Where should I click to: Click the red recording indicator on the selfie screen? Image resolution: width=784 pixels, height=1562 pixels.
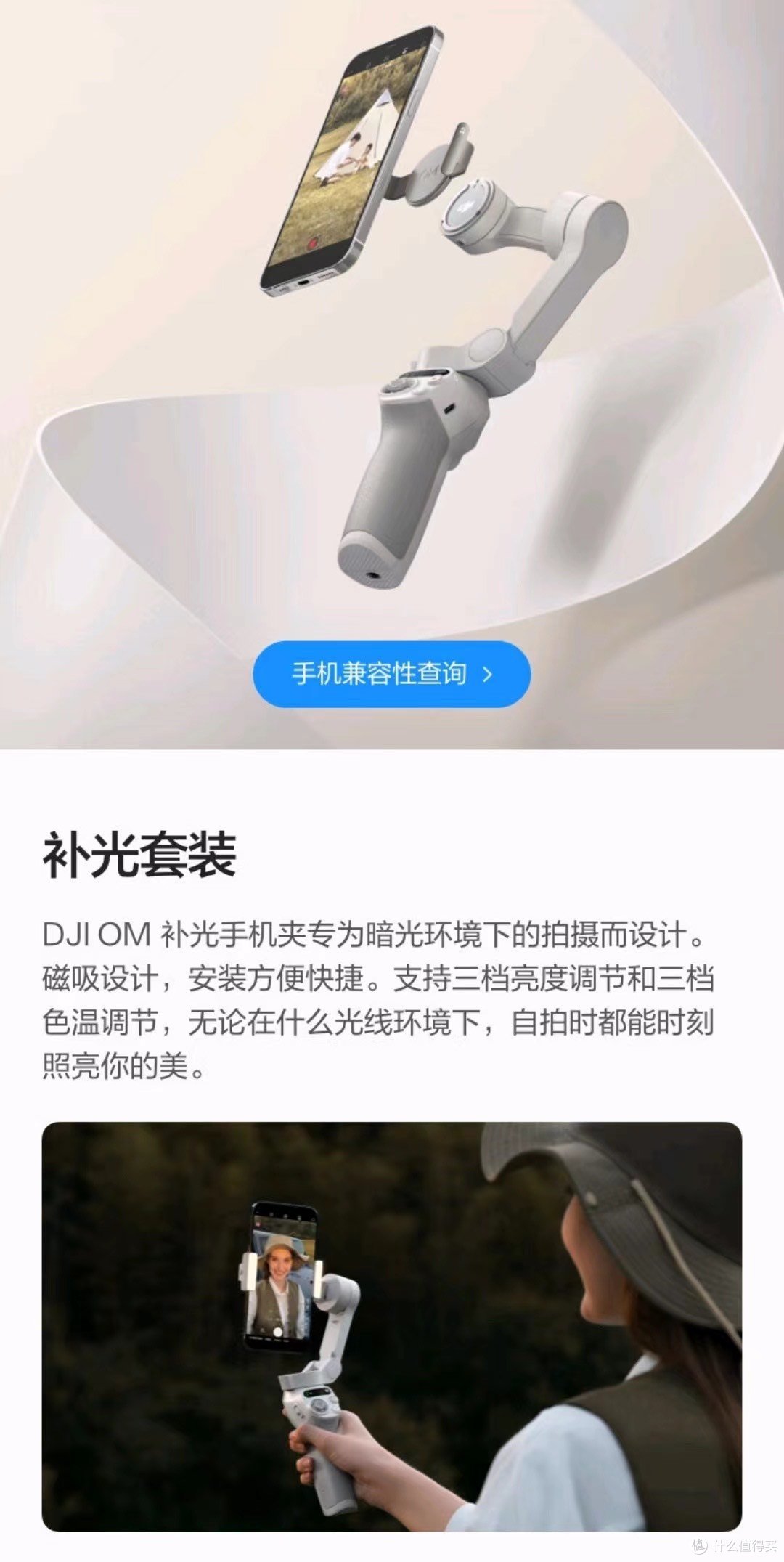tap(258, 1224)
